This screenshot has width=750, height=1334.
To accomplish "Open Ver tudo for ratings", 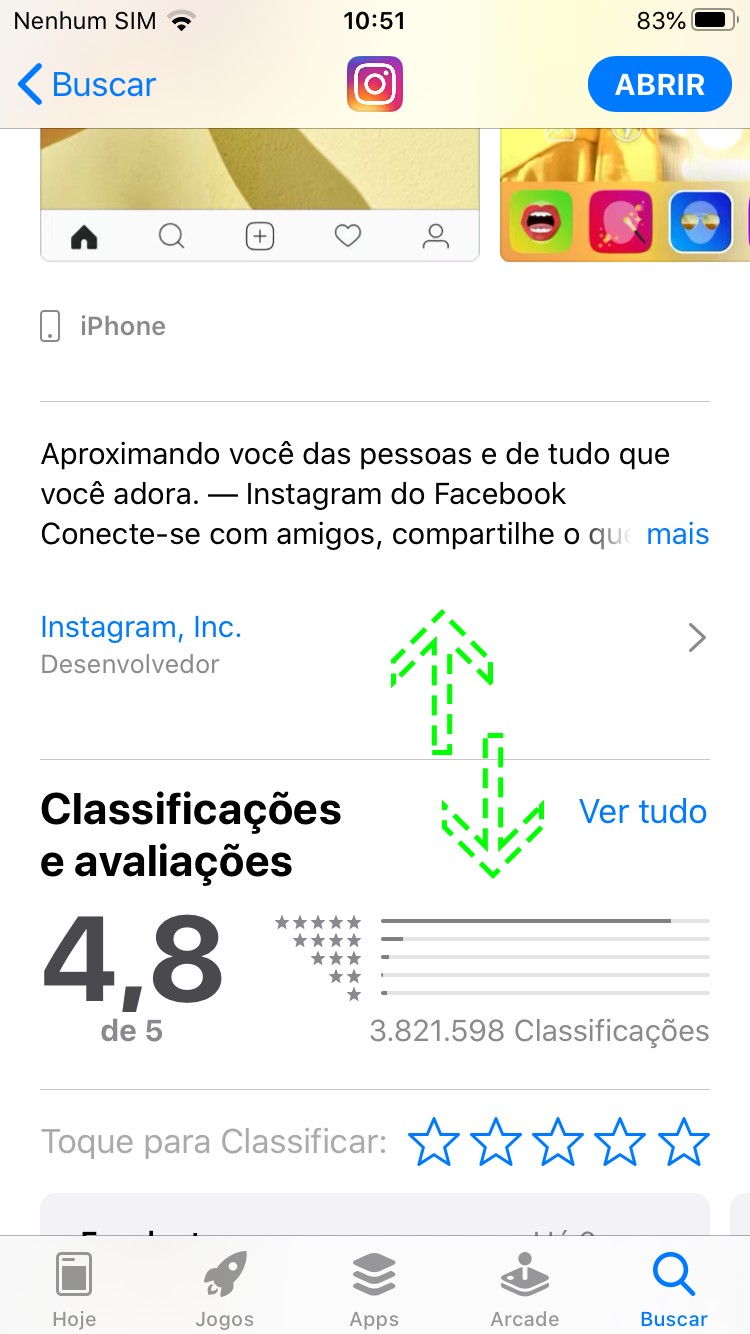I will (643, 812).
